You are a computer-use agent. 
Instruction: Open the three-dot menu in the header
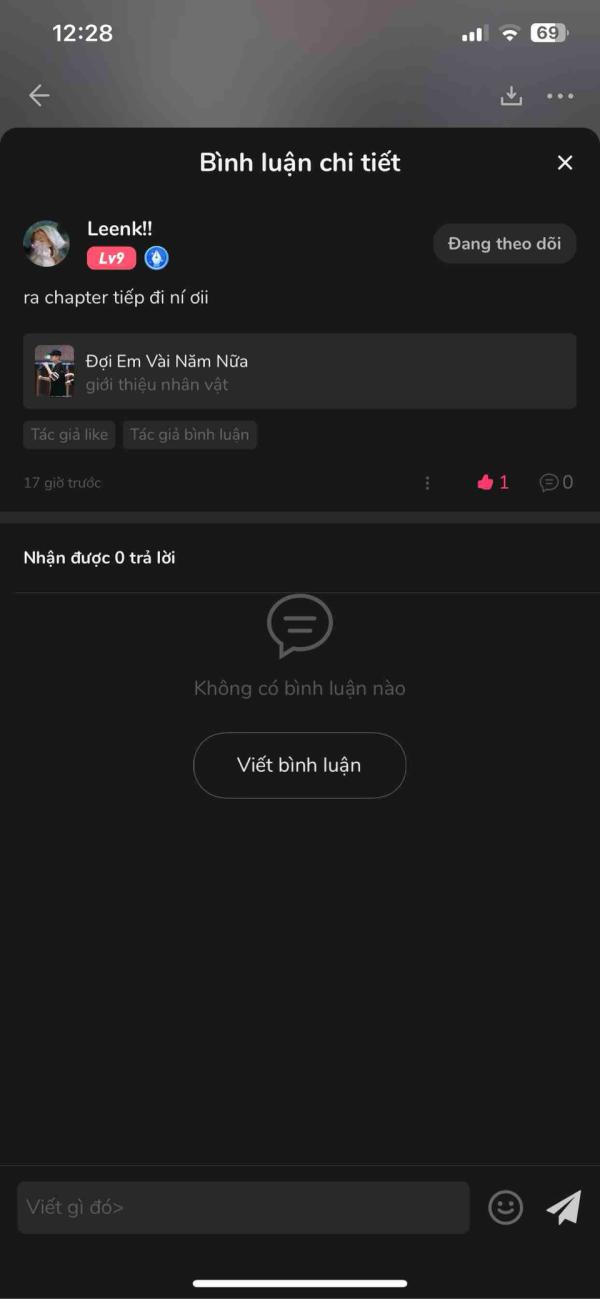click(560, 96)
